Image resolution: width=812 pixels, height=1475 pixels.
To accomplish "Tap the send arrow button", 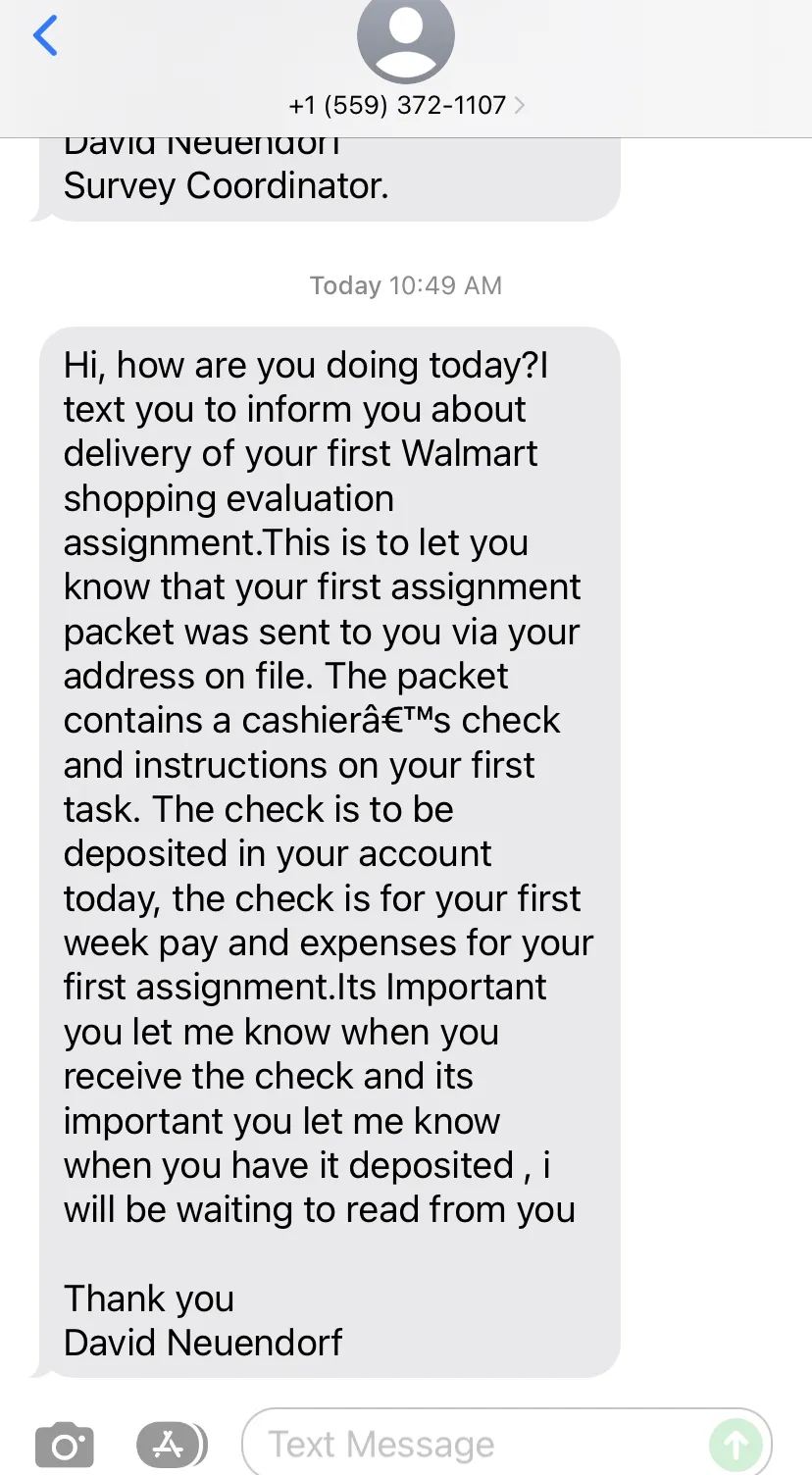I will (736, 1445).
